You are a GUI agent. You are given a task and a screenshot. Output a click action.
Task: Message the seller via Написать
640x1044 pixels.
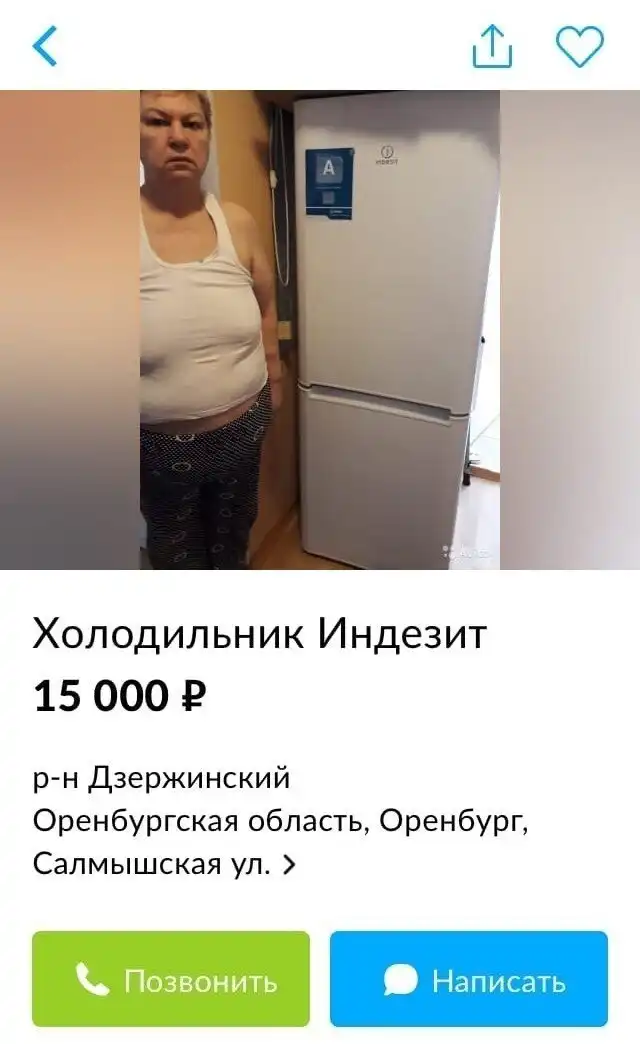[x=469, y=979]
